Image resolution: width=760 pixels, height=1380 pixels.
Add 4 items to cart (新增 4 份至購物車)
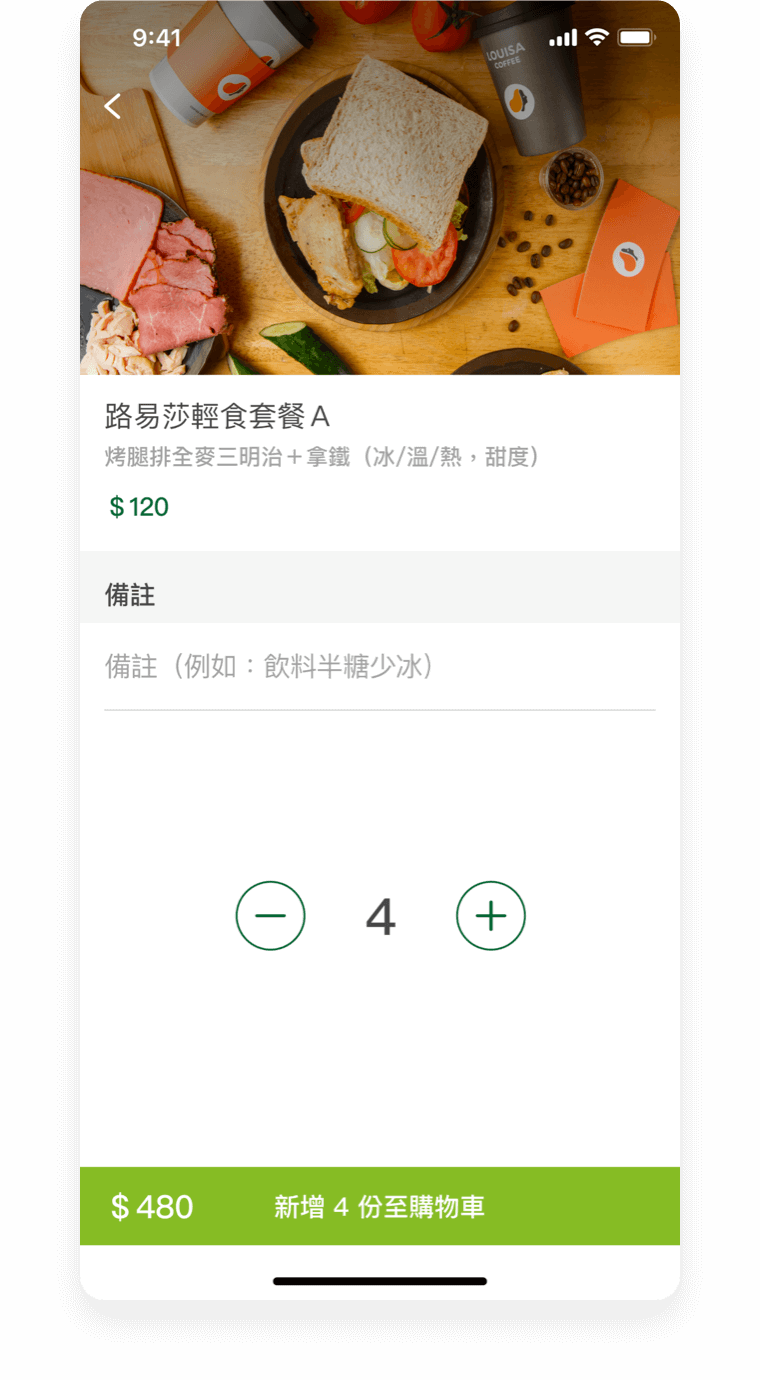pos(380,1206)
